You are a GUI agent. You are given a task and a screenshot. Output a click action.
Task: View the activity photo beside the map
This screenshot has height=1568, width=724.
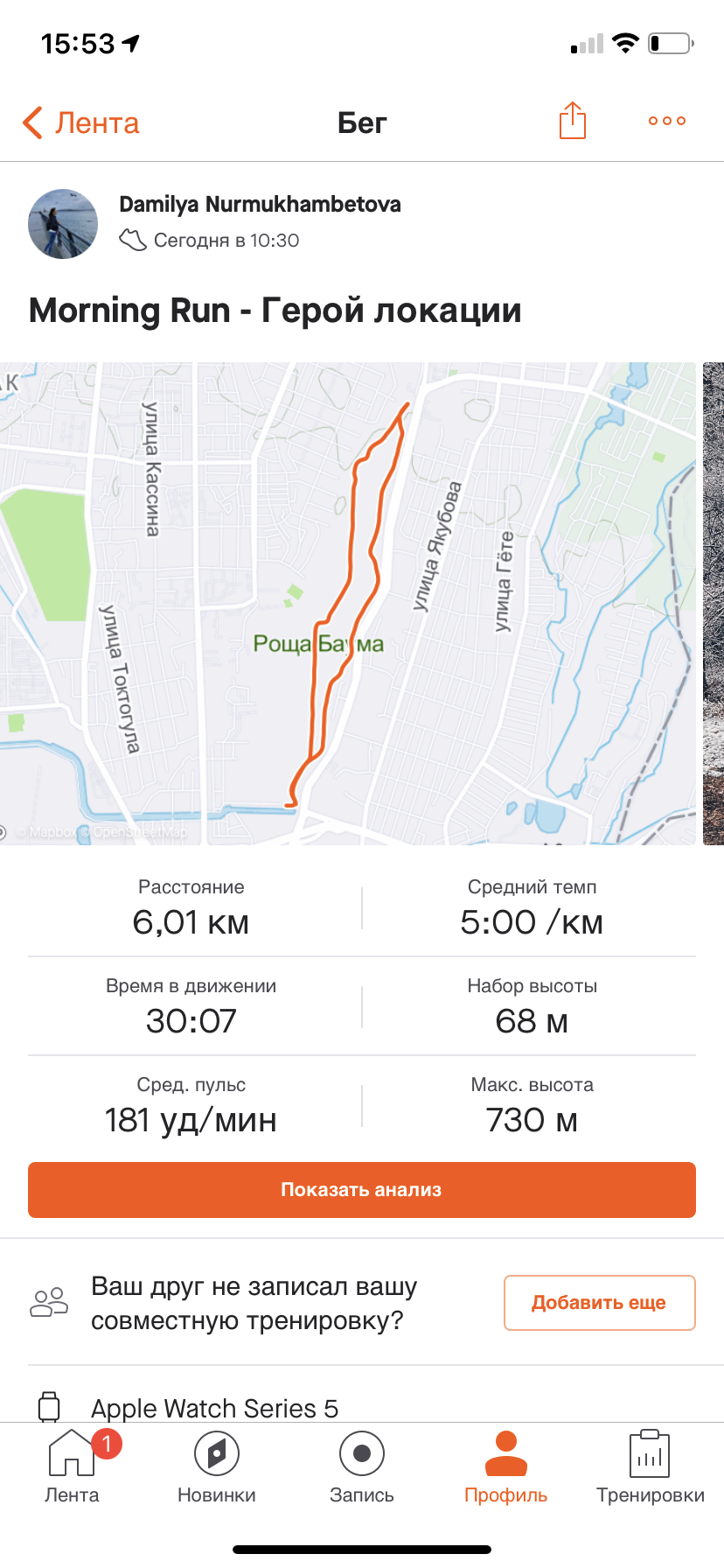point(714,604)
